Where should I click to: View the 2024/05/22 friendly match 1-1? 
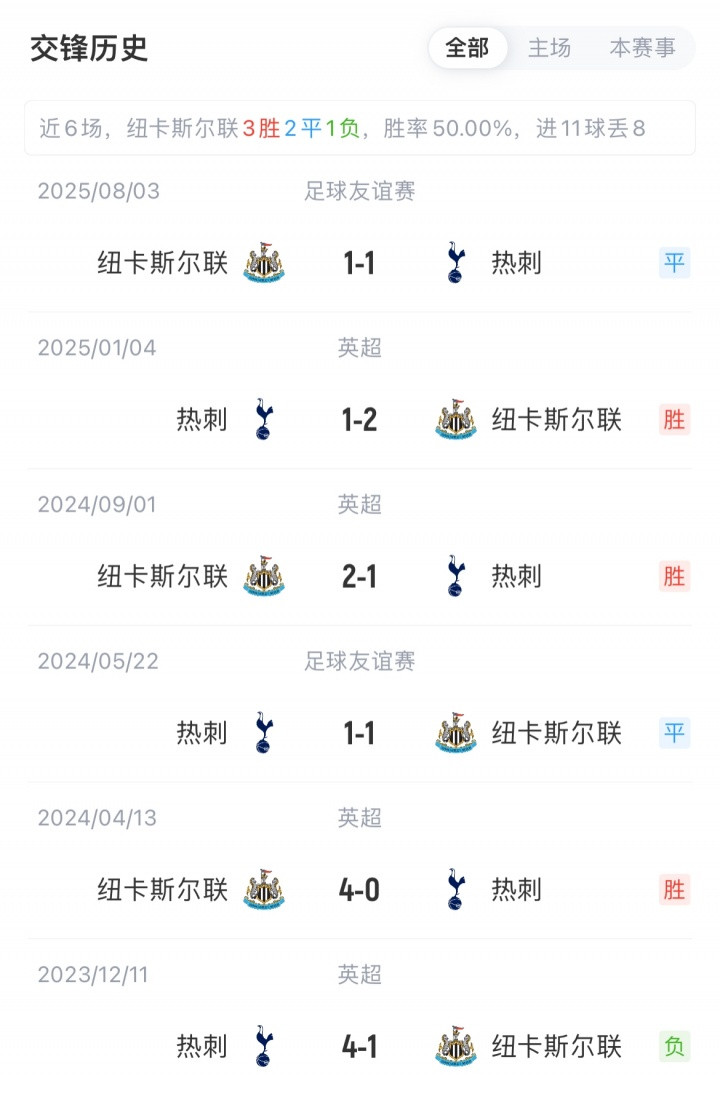[x=359, y=733]
